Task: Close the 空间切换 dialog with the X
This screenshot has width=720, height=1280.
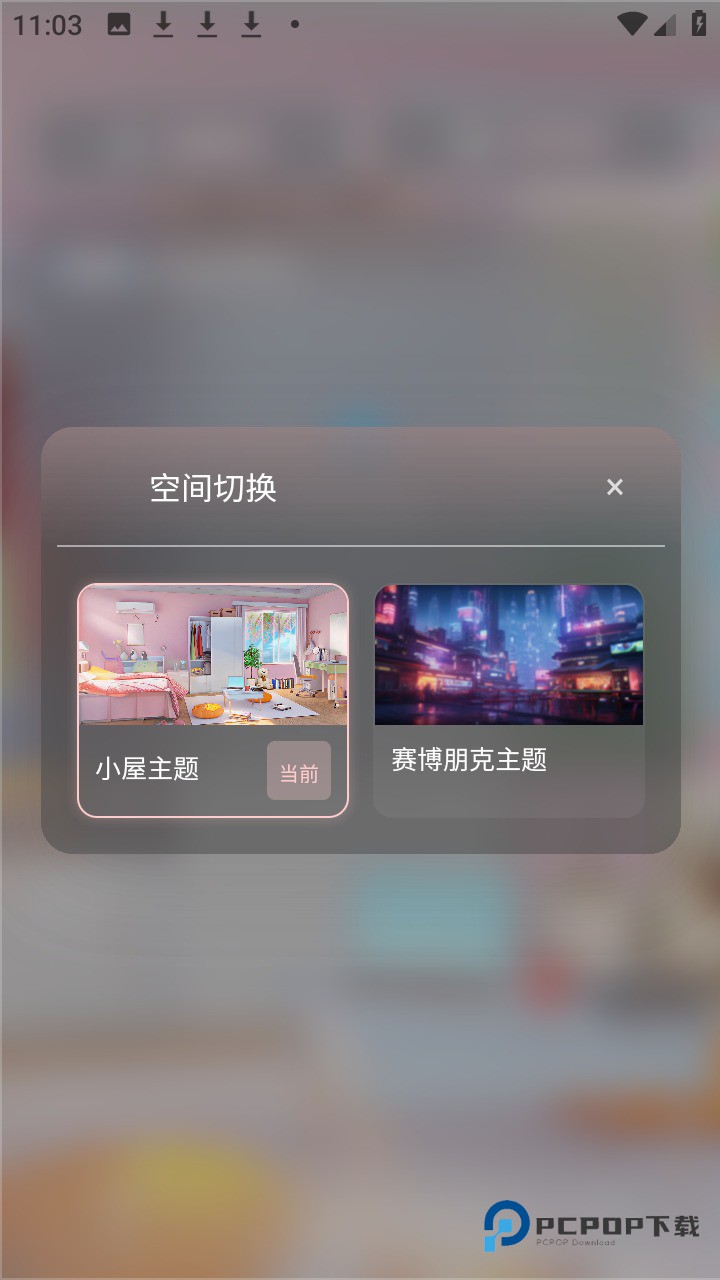Action: (614, 487)
